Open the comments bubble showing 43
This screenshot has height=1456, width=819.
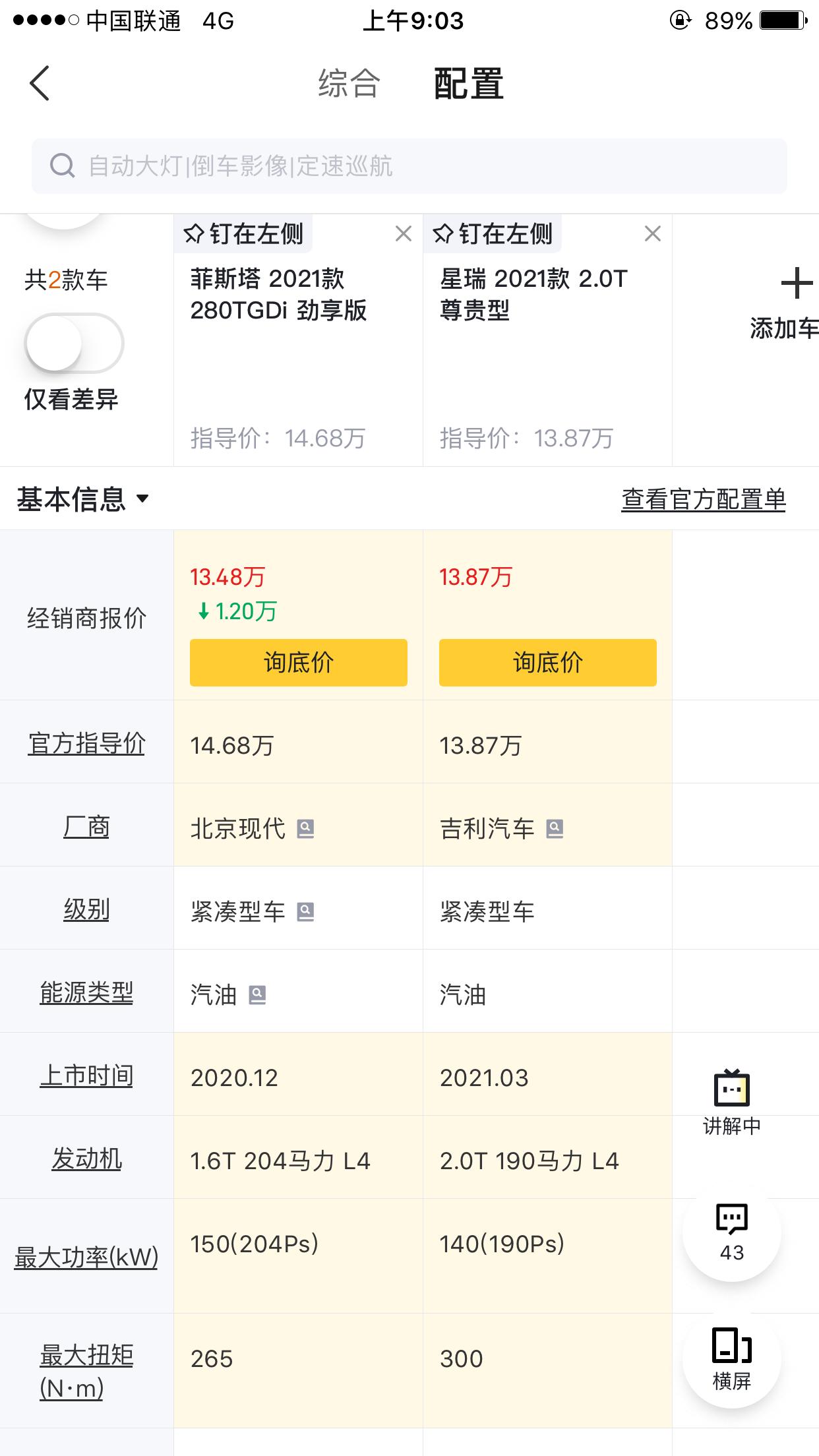(x=732, y=1232)
